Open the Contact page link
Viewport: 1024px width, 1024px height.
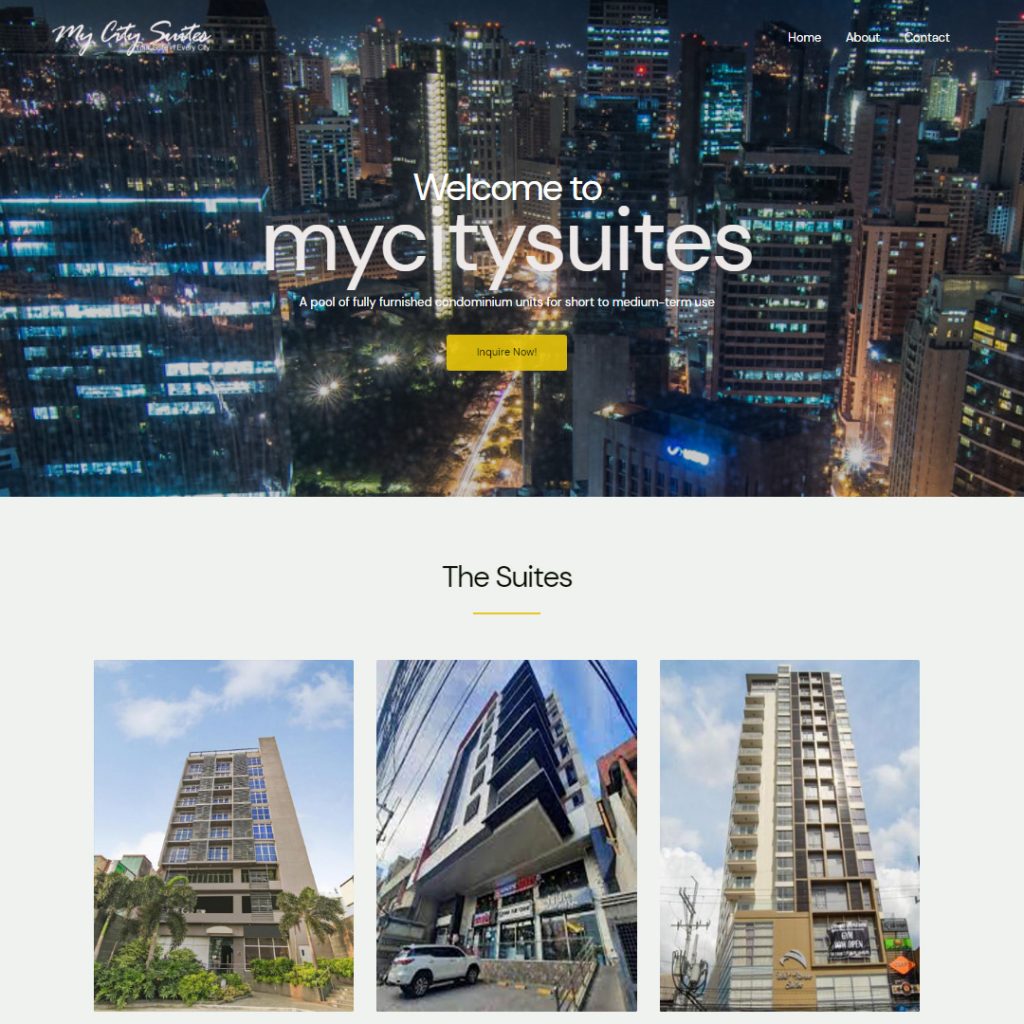click(x=926, y=38)
